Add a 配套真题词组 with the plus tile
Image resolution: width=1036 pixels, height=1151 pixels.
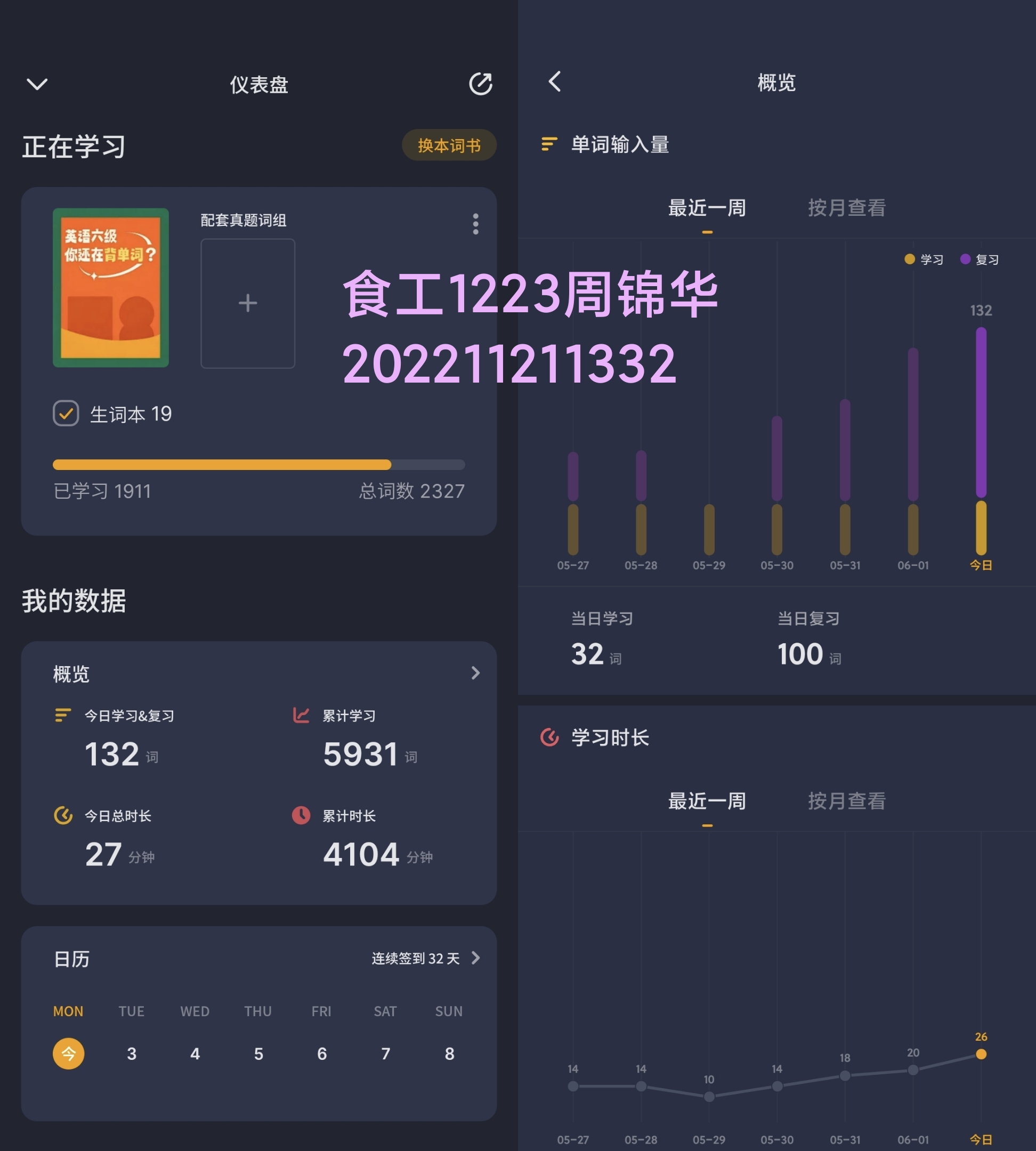tap(248, 303)
